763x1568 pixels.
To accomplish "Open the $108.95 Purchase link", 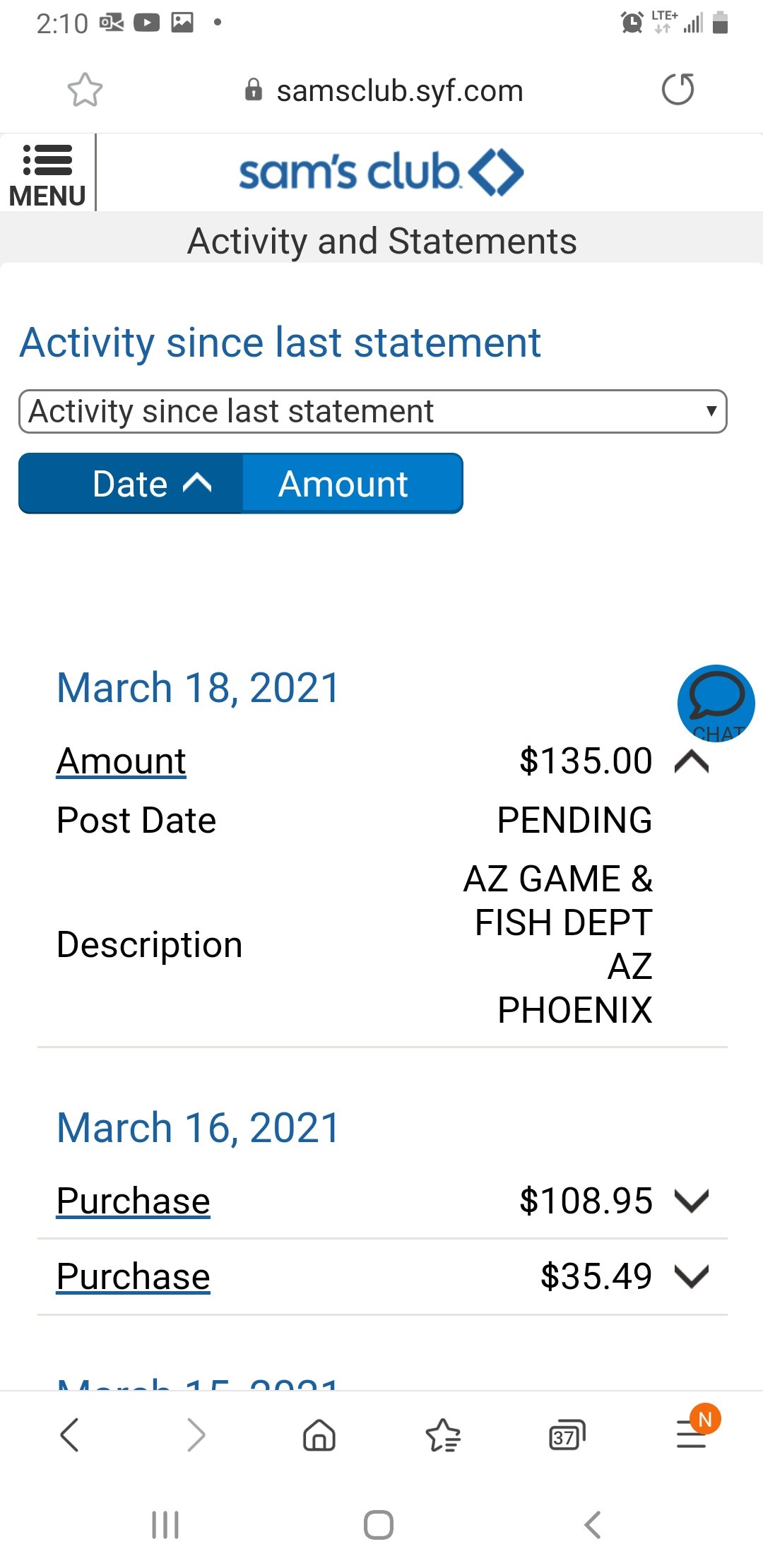I will (134, 1201).
